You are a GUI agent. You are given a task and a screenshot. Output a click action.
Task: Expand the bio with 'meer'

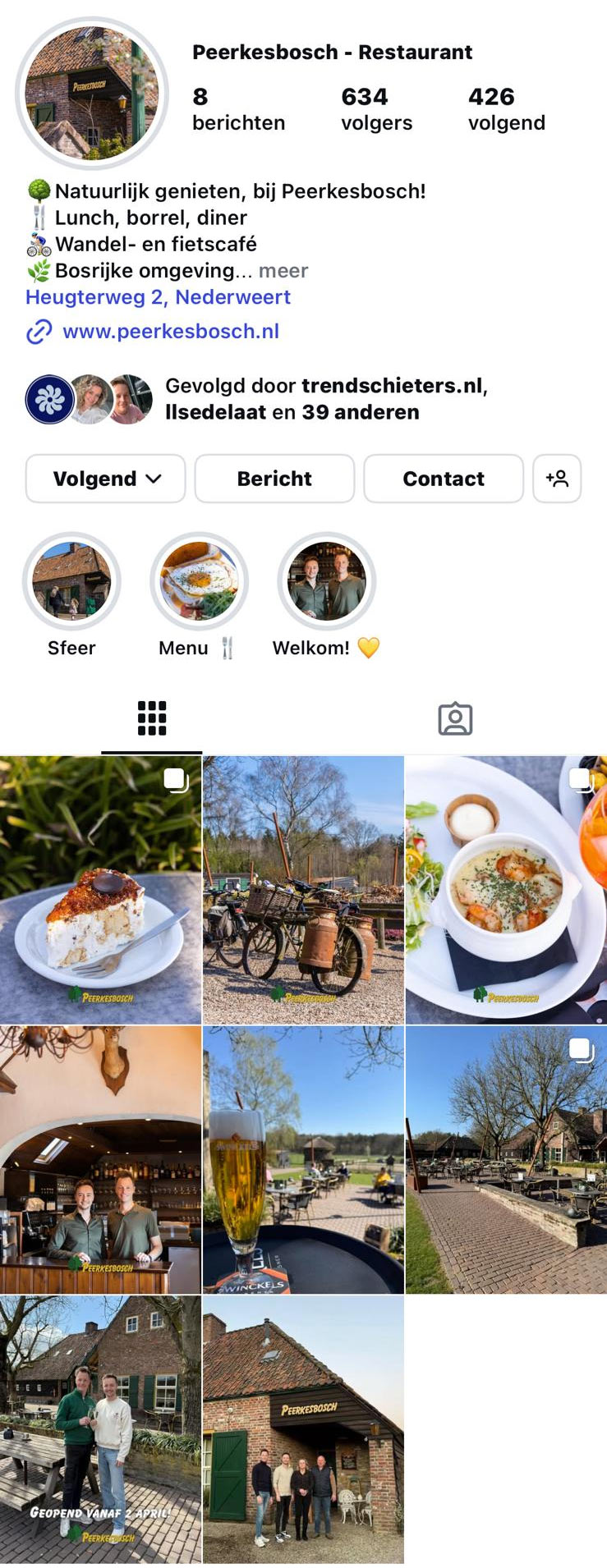coord(283,271)
